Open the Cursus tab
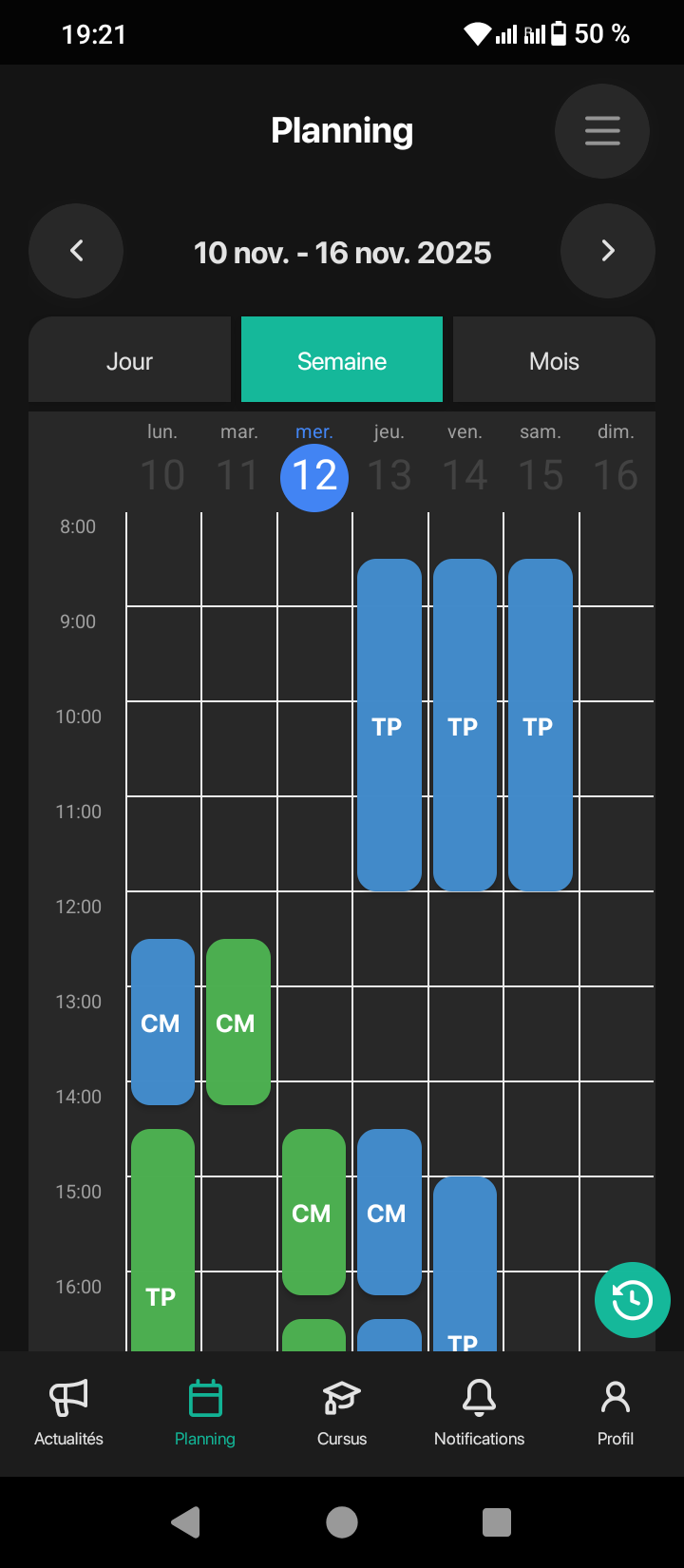 click(x=342, y=1413)
